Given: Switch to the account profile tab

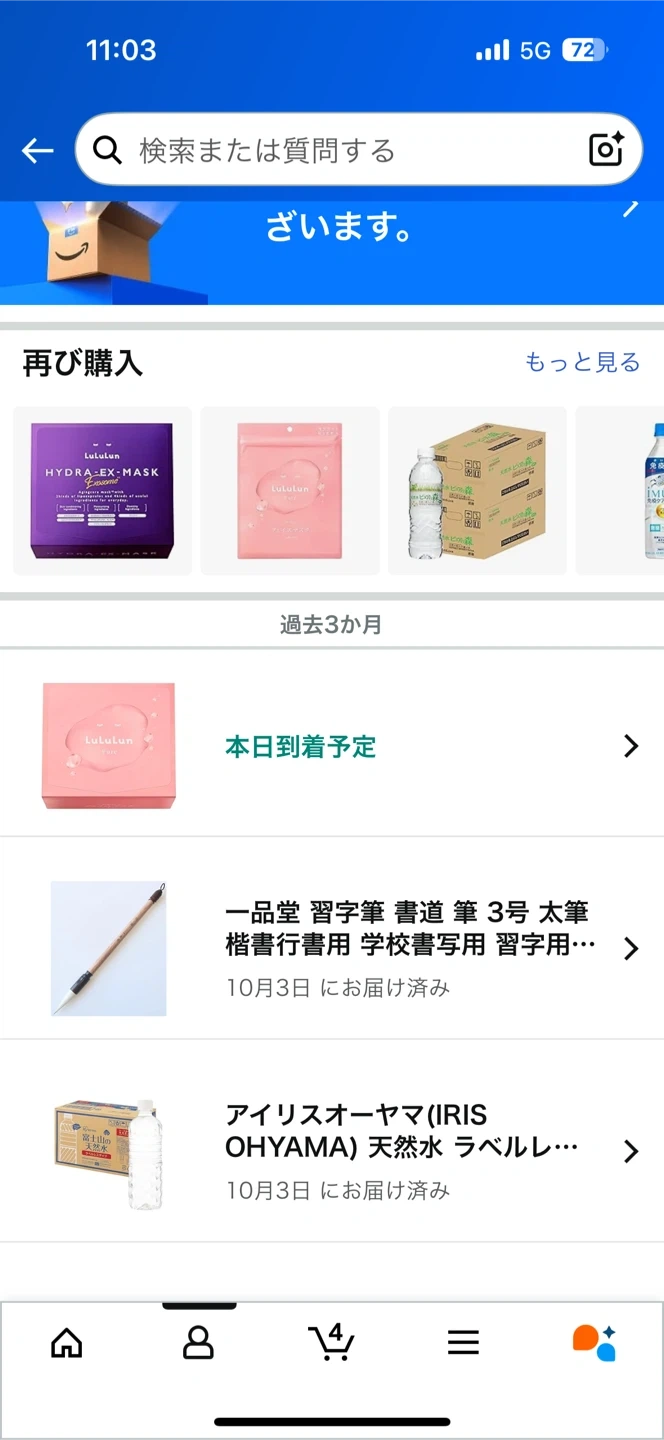Looking at the screenshot, I should pyautogui.click(x=198, y=1342).
